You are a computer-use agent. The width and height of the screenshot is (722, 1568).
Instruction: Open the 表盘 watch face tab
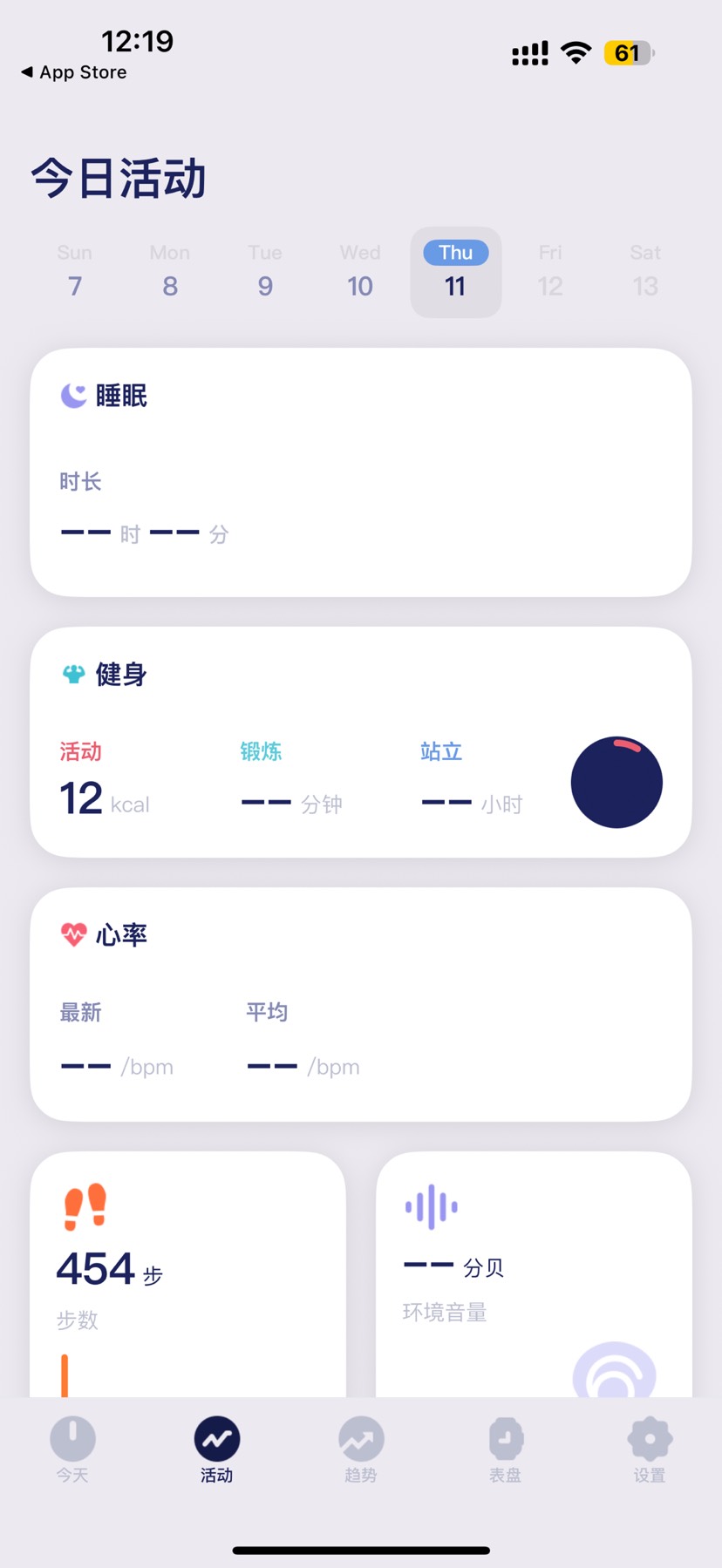(505, 1450)
